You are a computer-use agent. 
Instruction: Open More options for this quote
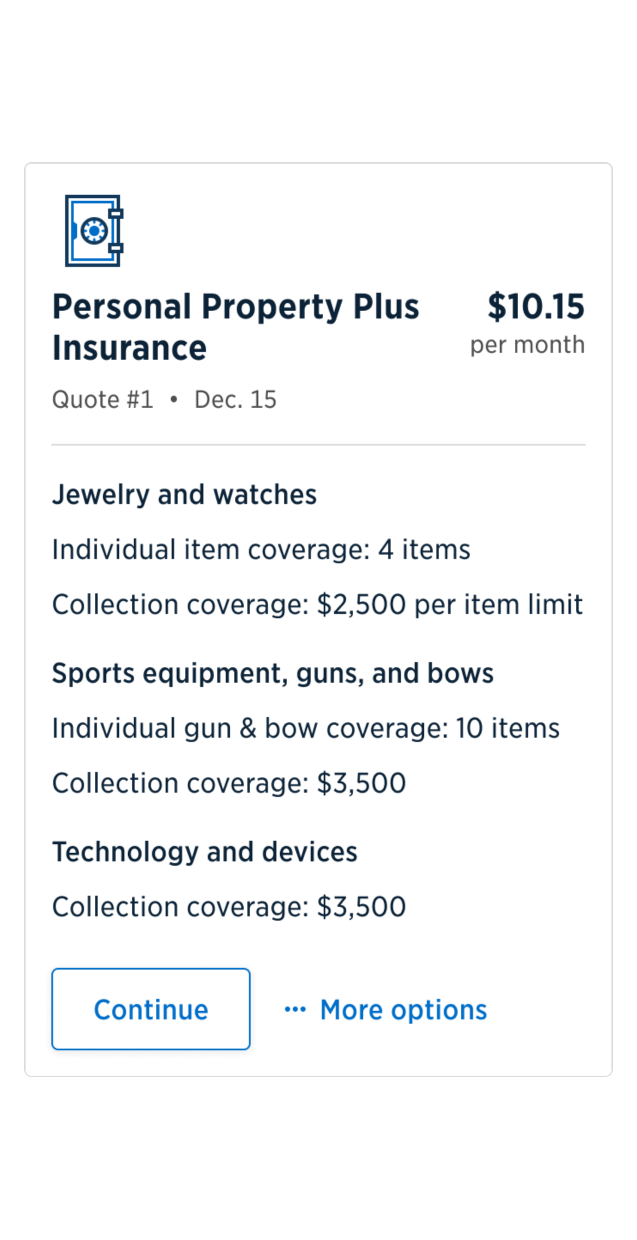point(386,1010)
